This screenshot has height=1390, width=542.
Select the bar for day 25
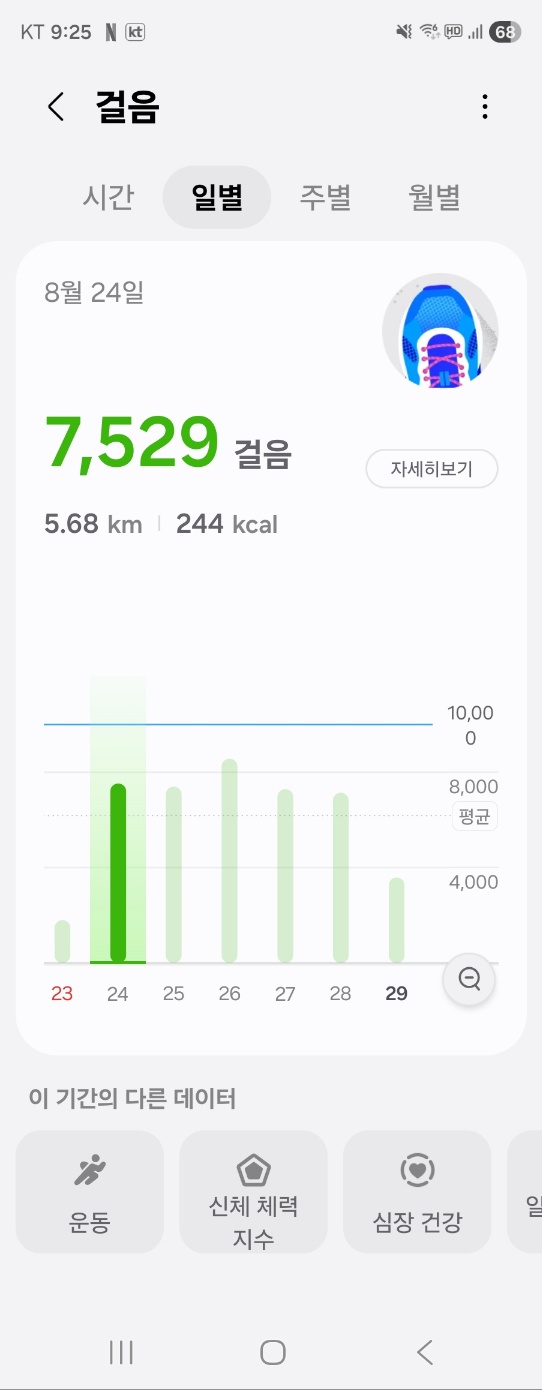174,875
